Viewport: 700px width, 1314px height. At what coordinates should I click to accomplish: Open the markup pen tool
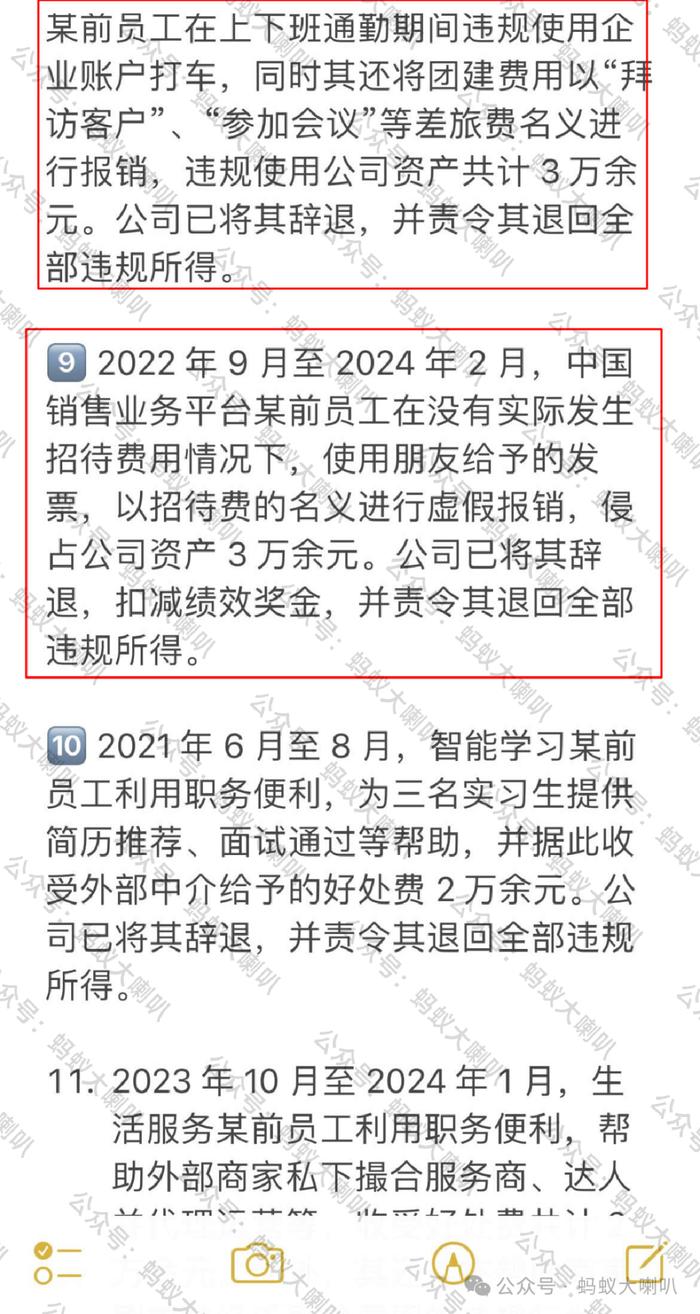click(454, 1263)
